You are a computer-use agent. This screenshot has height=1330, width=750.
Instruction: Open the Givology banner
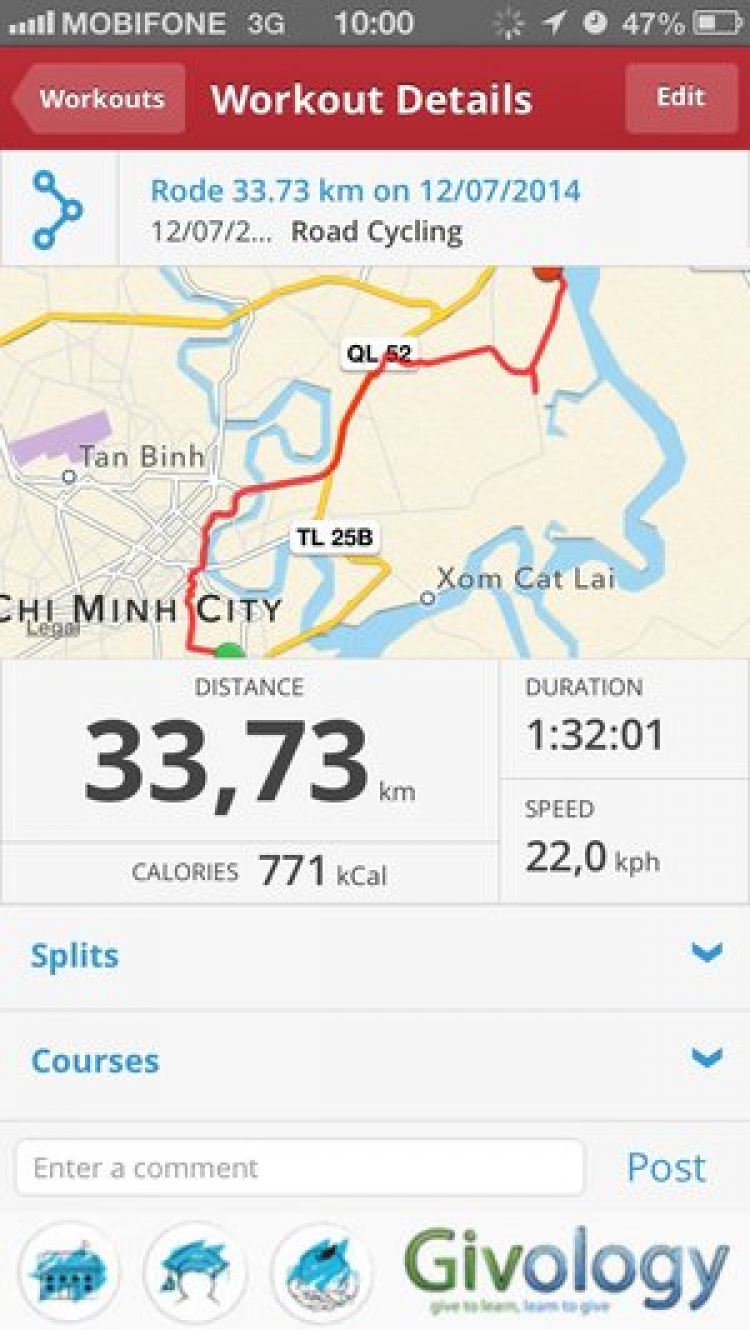(x=566, y=1268)
